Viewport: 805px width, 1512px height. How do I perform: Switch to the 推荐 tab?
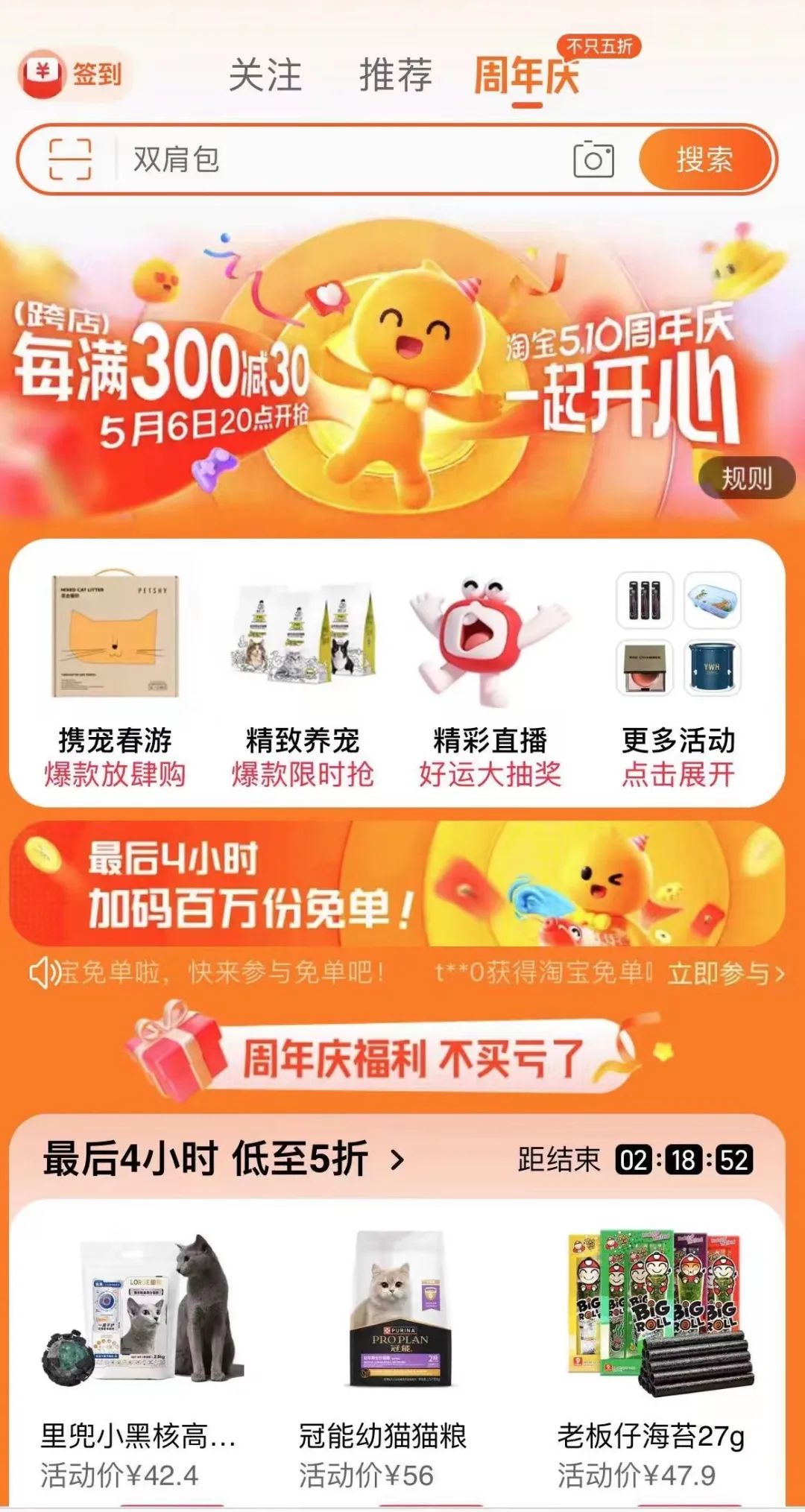pyautogui.click(x=396, y=75)
